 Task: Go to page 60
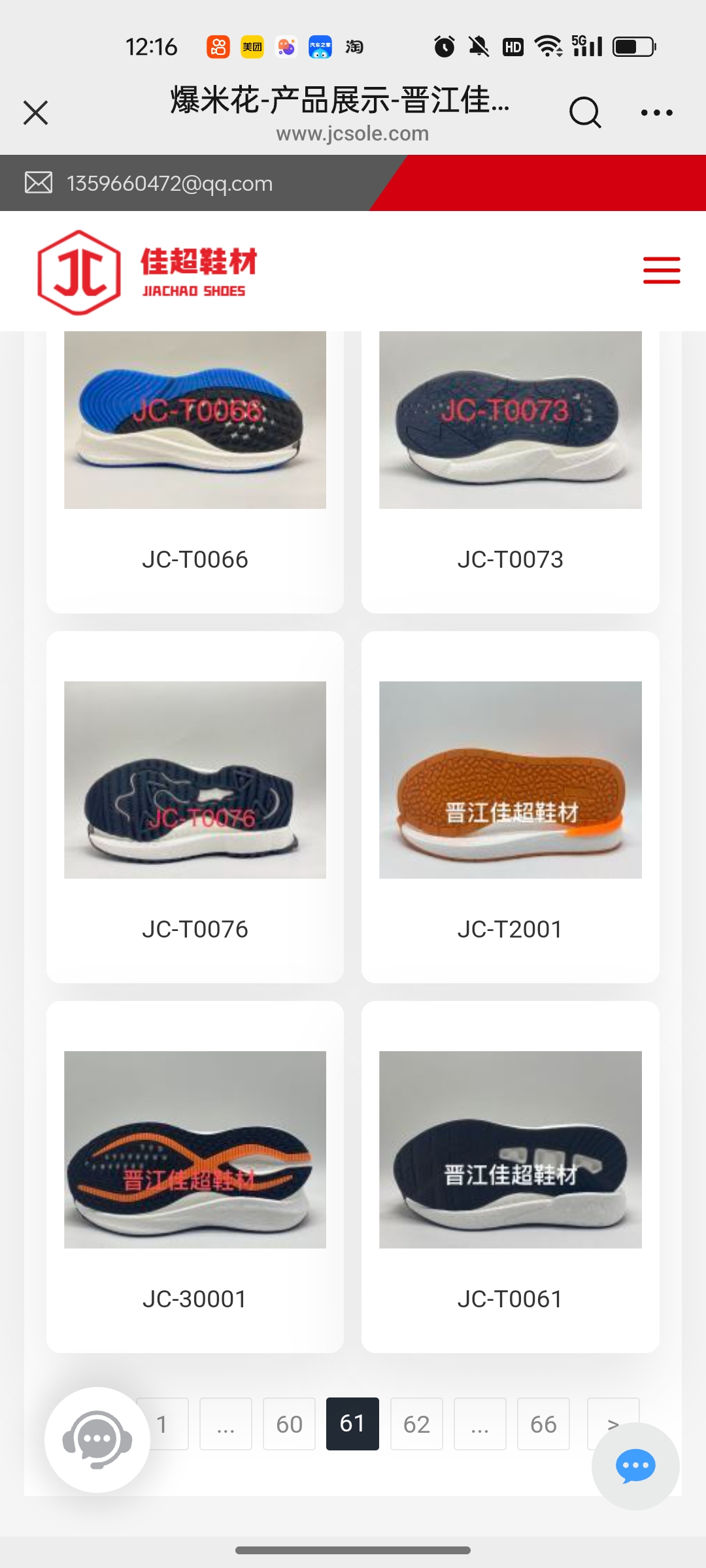pos(289,1424)
